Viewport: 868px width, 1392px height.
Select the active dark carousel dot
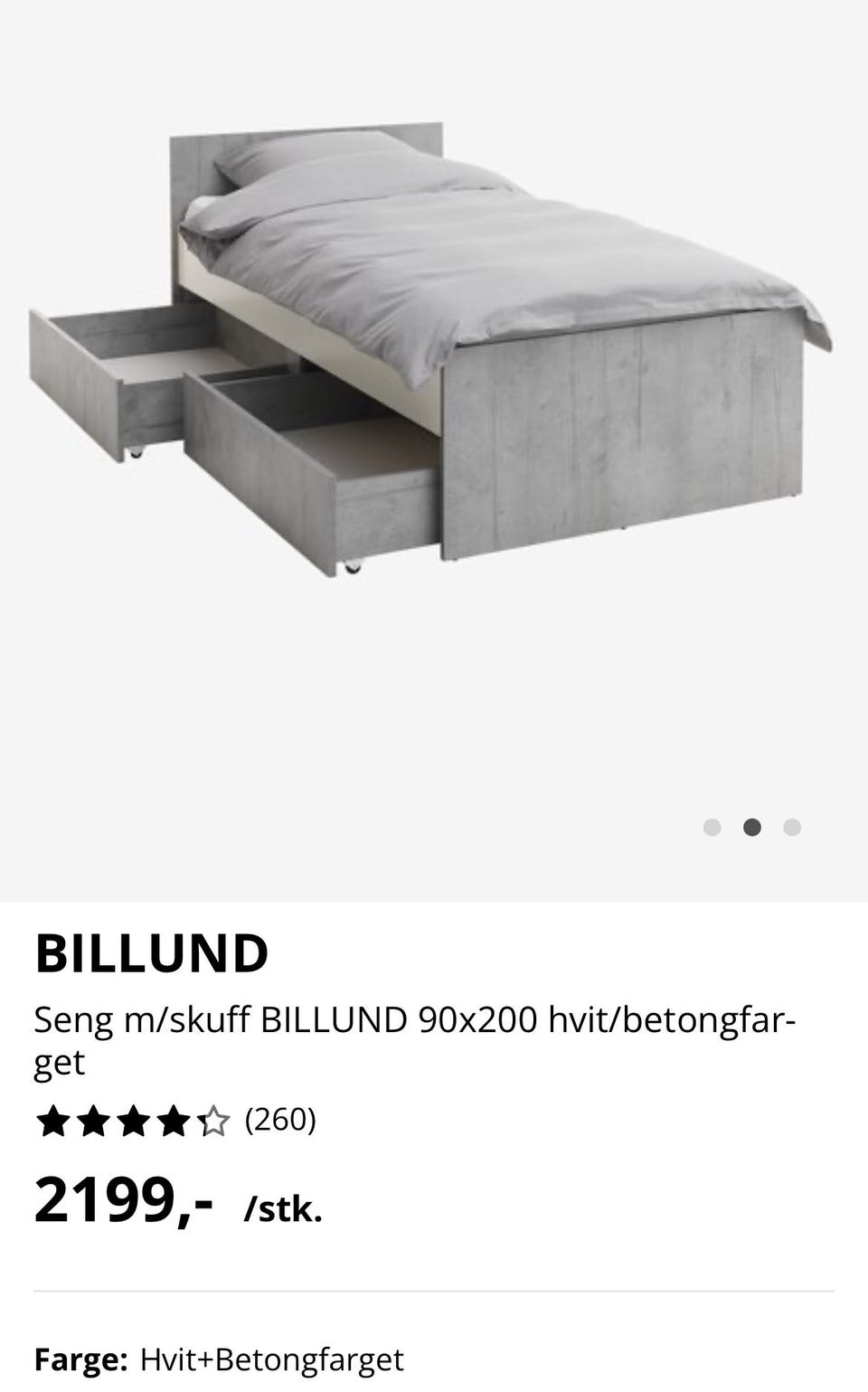tap(753, 826)
